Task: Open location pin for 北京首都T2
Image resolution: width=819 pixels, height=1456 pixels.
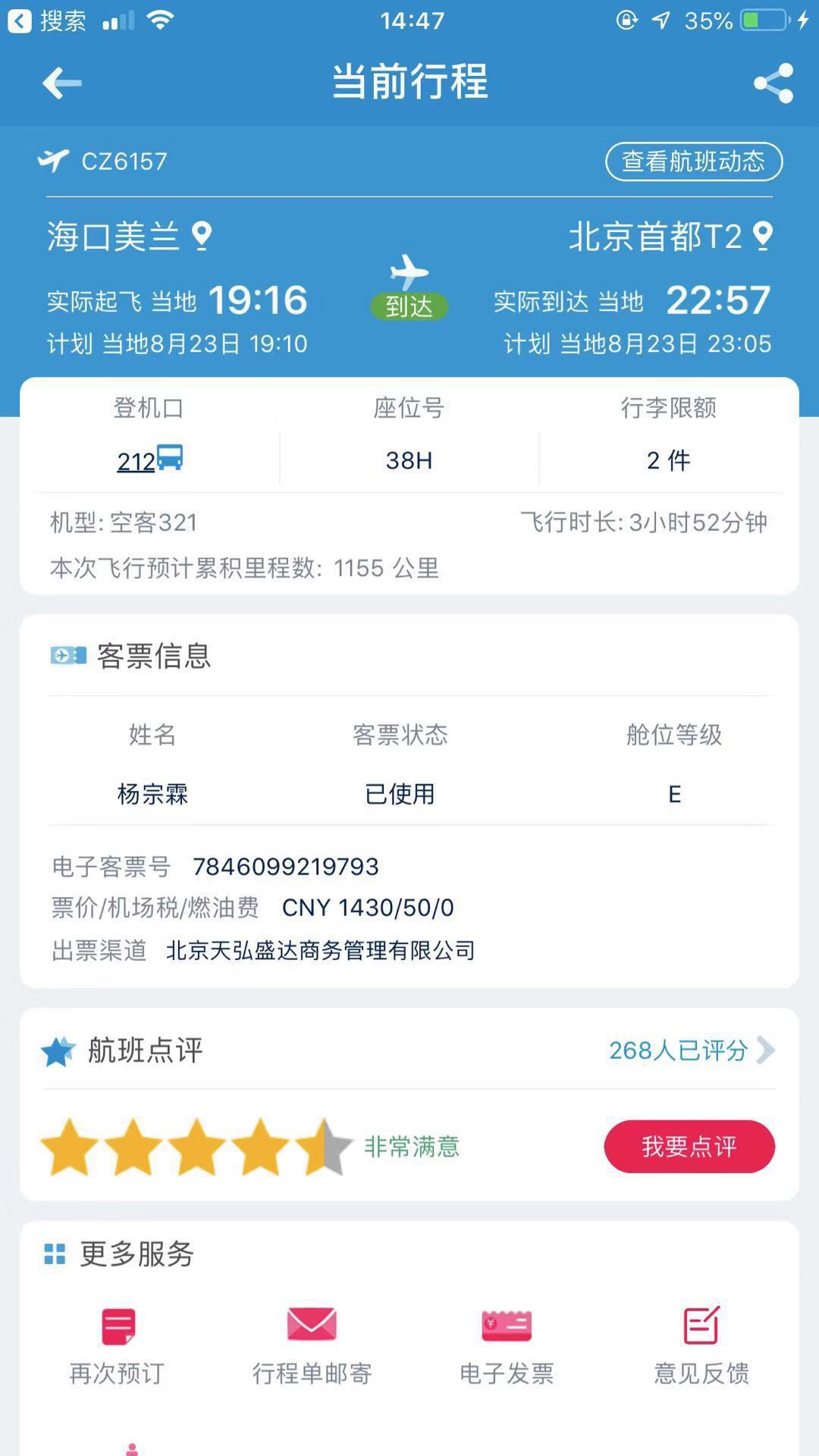Action: click(x=763, y=236)
